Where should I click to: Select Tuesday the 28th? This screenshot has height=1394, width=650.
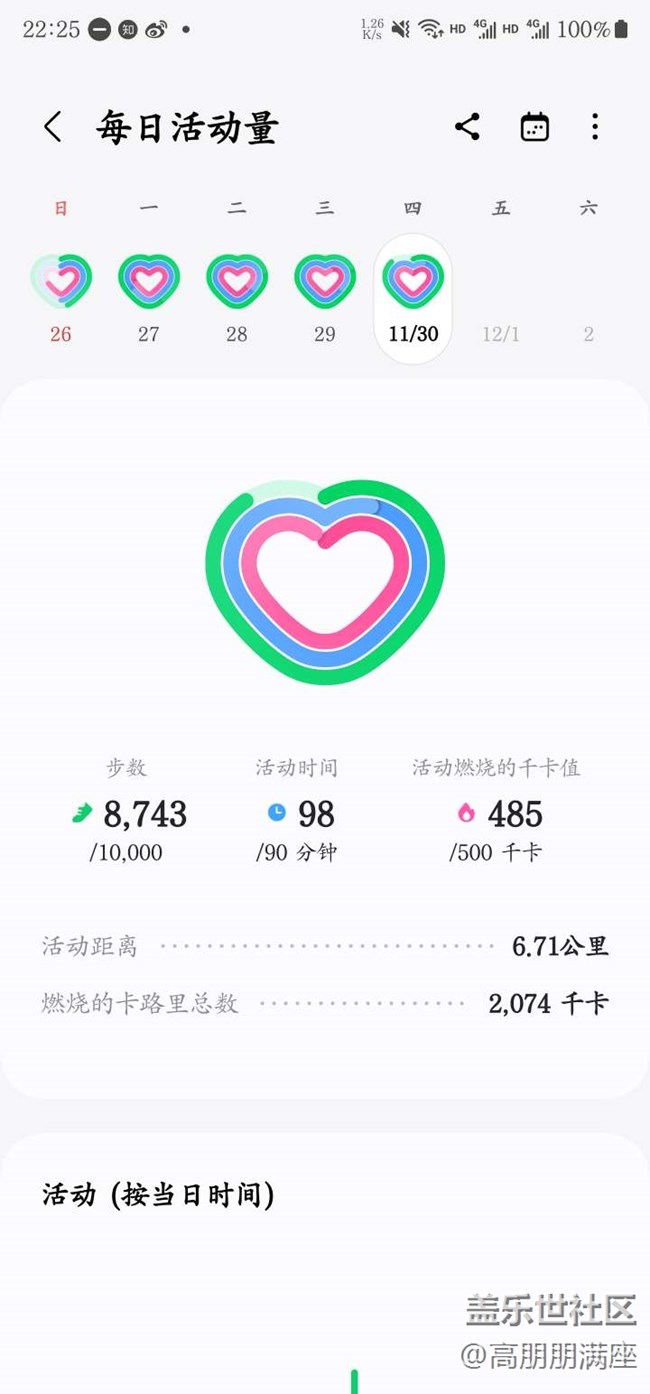[x=237, y=282]
